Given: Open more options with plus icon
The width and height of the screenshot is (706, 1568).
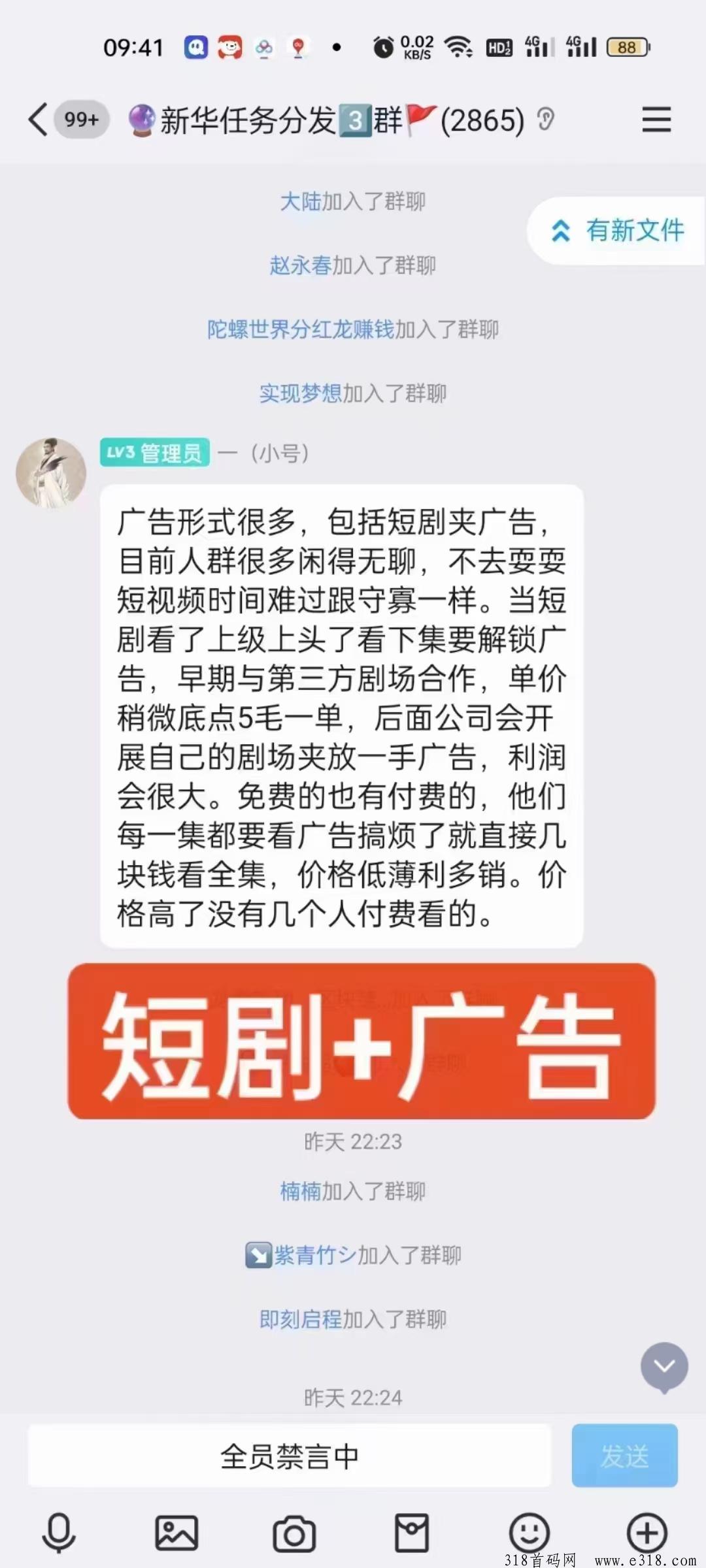Looking at the screenshot, I should 647,1532.
